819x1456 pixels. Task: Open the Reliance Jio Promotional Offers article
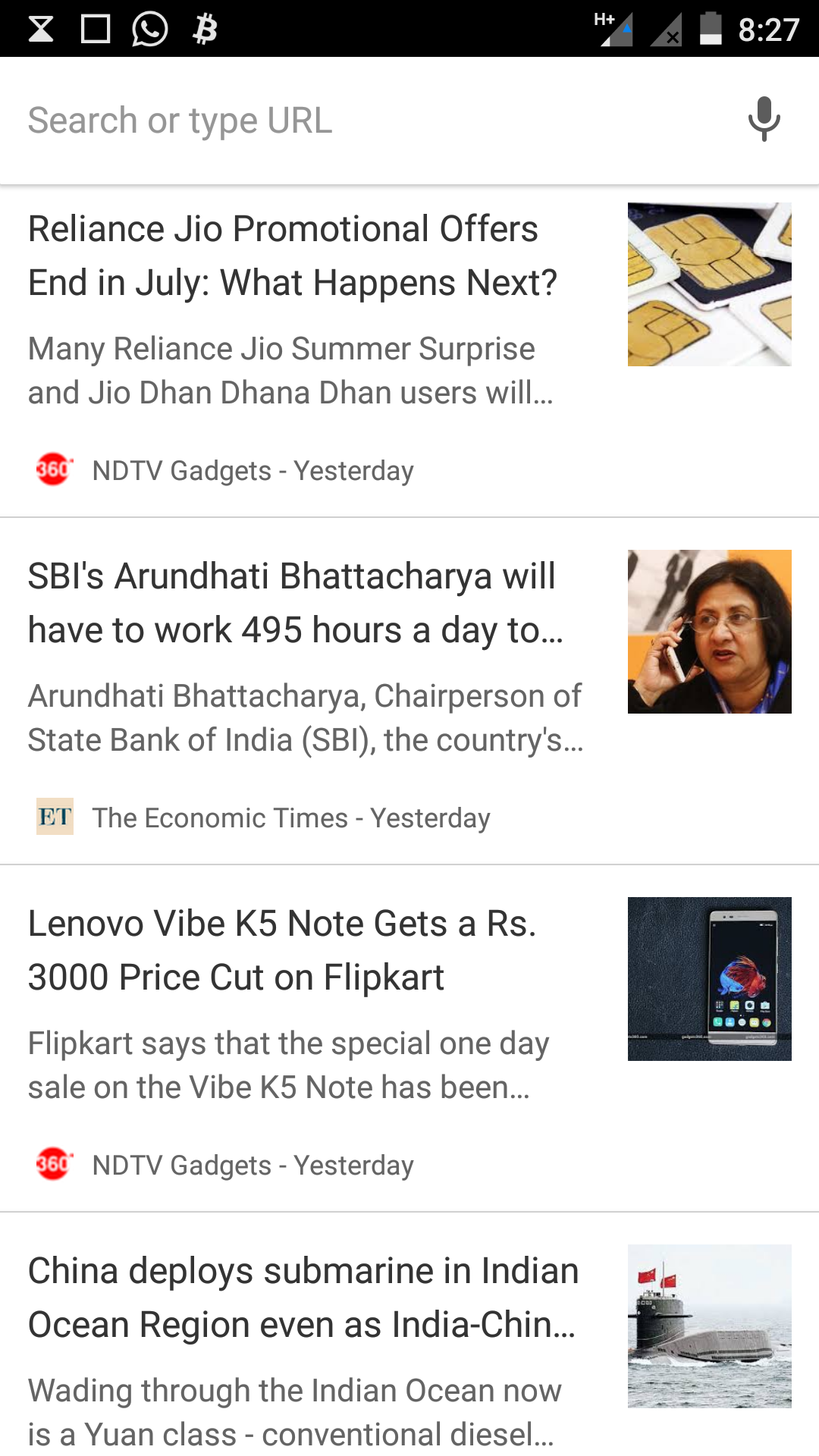292,256
